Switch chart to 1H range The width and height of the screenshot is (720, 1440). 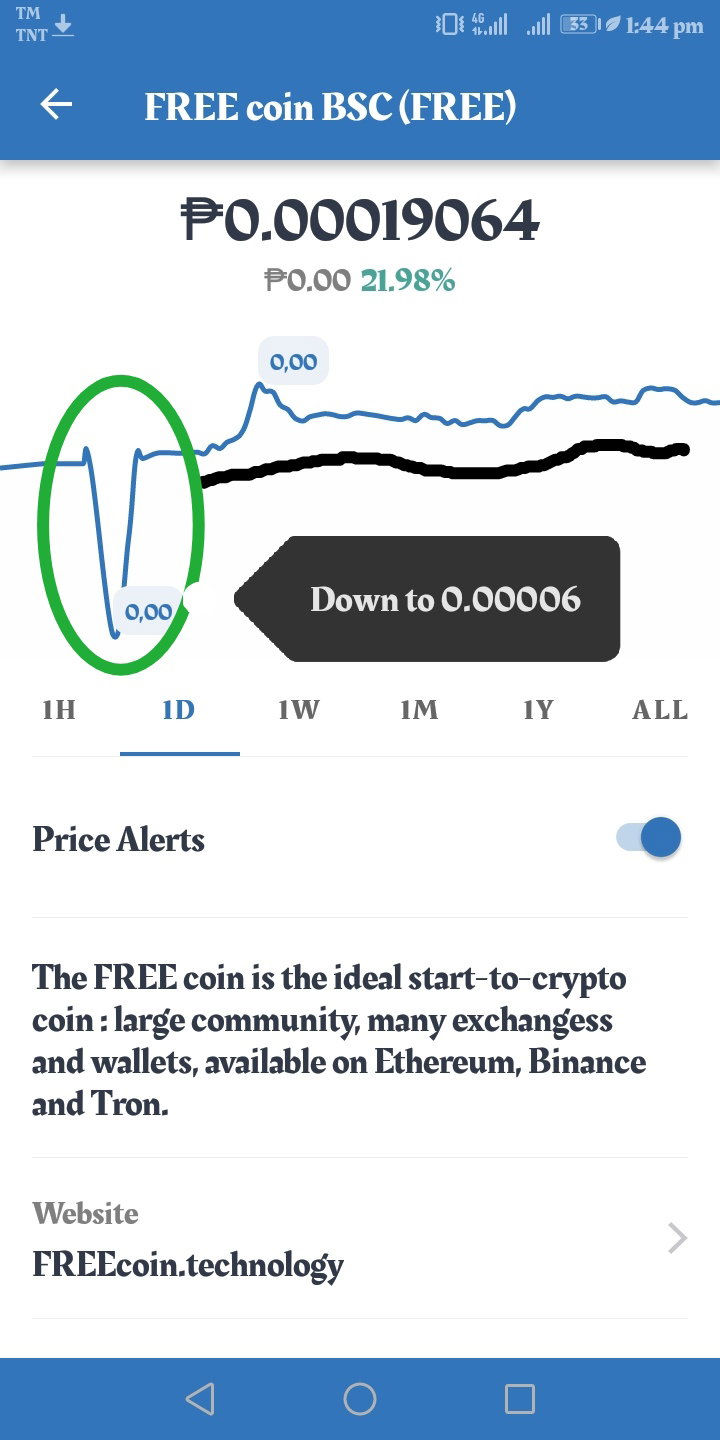tap(59, 710)
